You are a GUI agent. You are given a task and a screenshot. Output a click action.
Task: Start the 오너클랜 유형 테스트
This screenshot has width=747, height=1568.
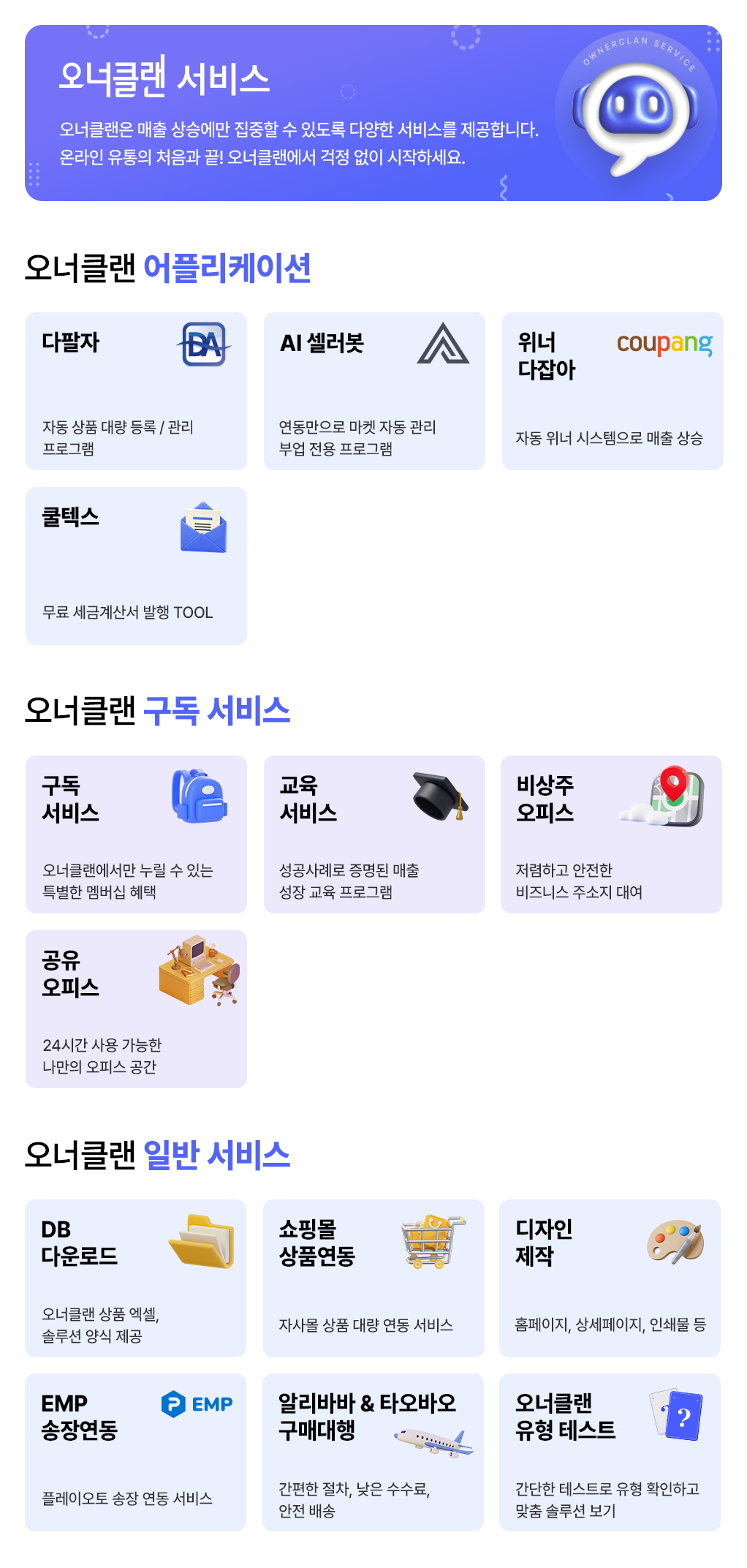pos(610,1452)
